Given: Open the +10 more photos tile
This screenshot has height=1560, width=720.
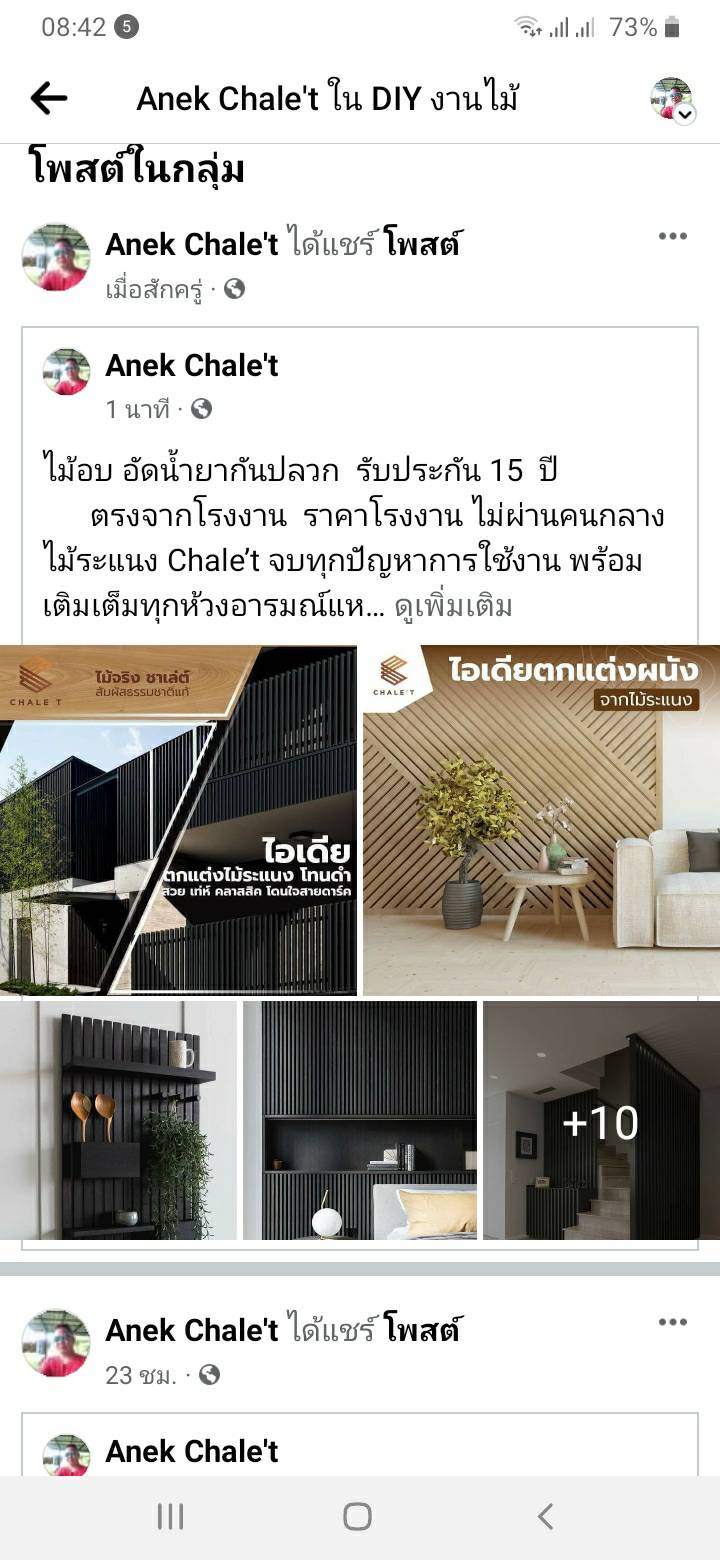Looking at the screenshot, I should 600,1121.
